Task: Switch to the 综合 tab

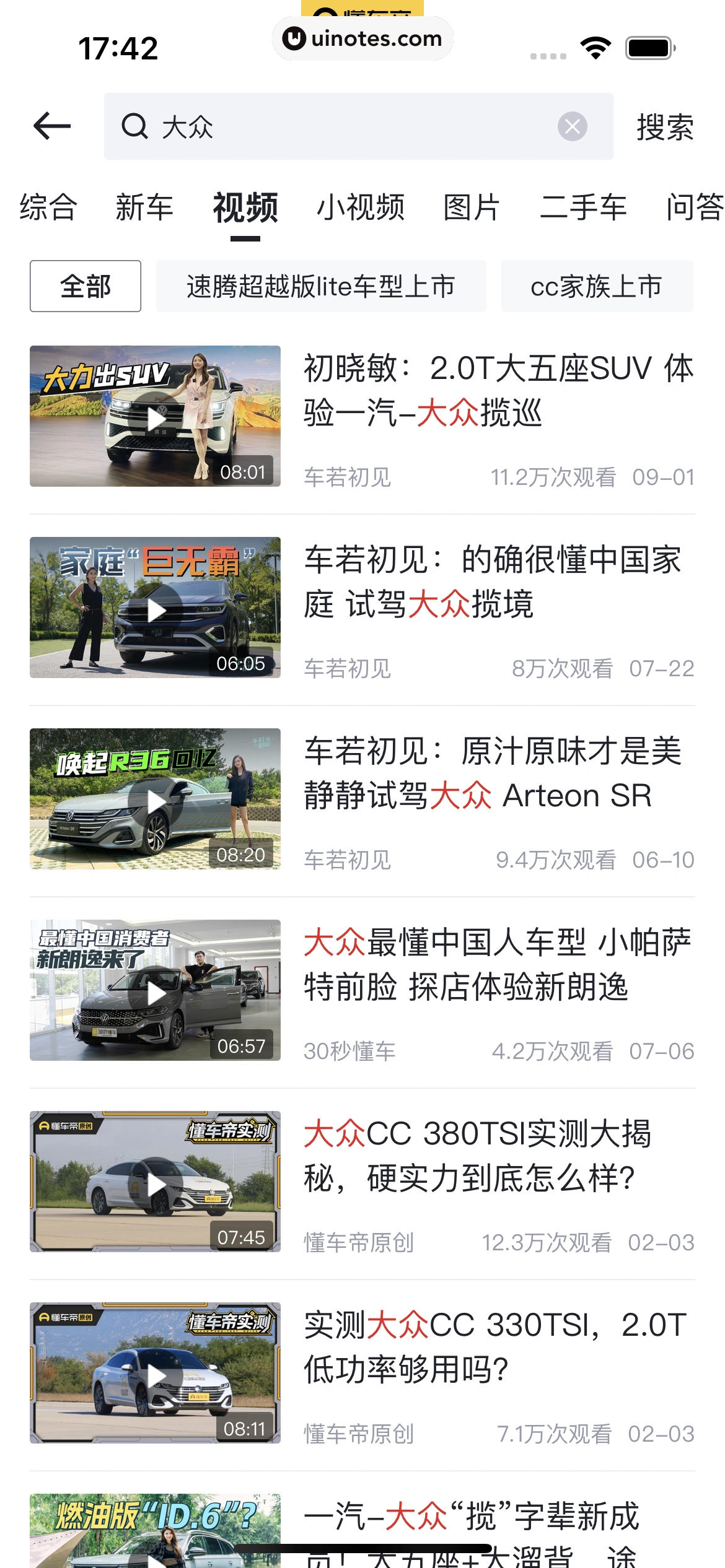Action: coord(48,207)
